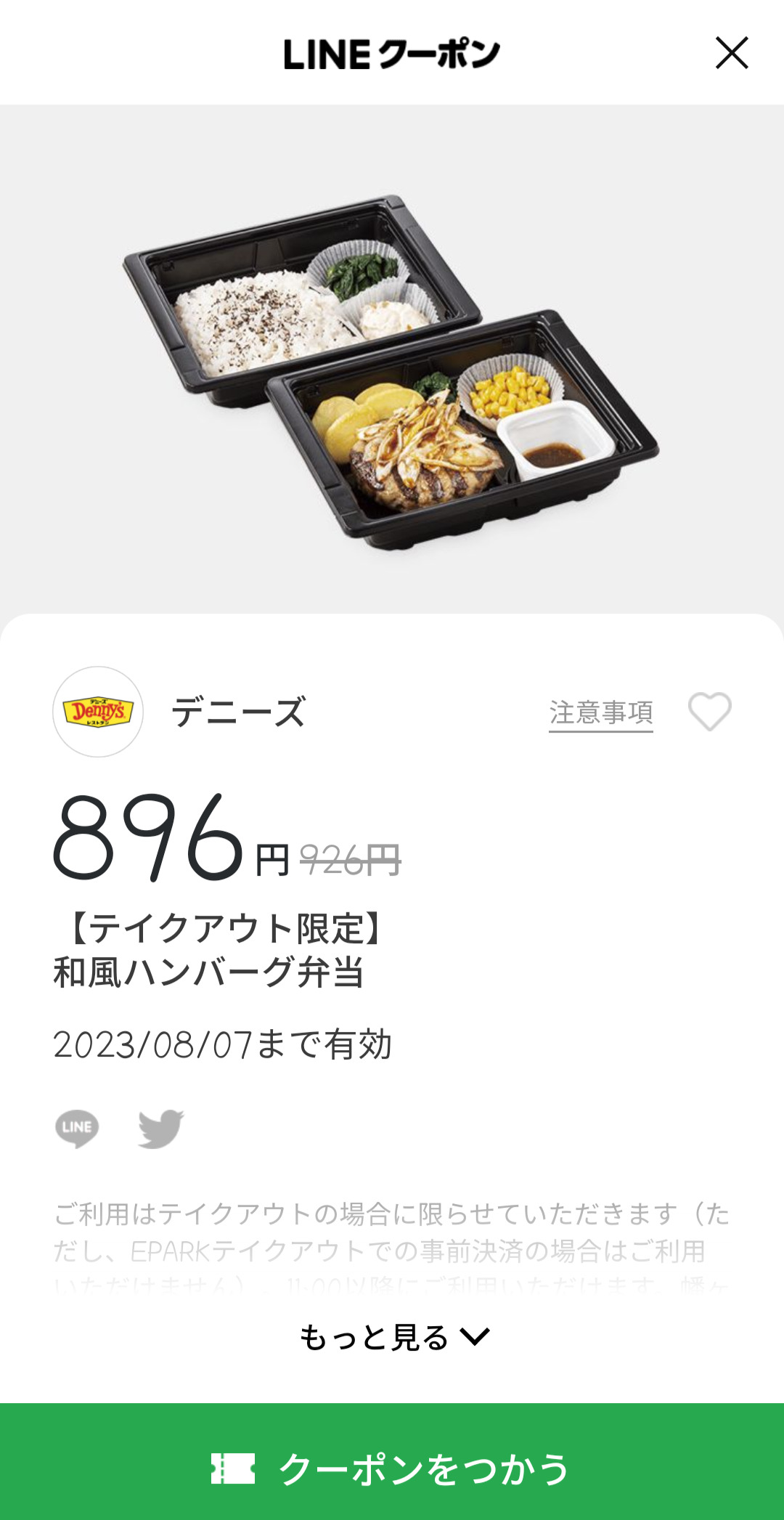The width and height of the screenshot is (784, 1520).
Task: Open the デニーズ store logo
Action: click(x=98, y=712)
